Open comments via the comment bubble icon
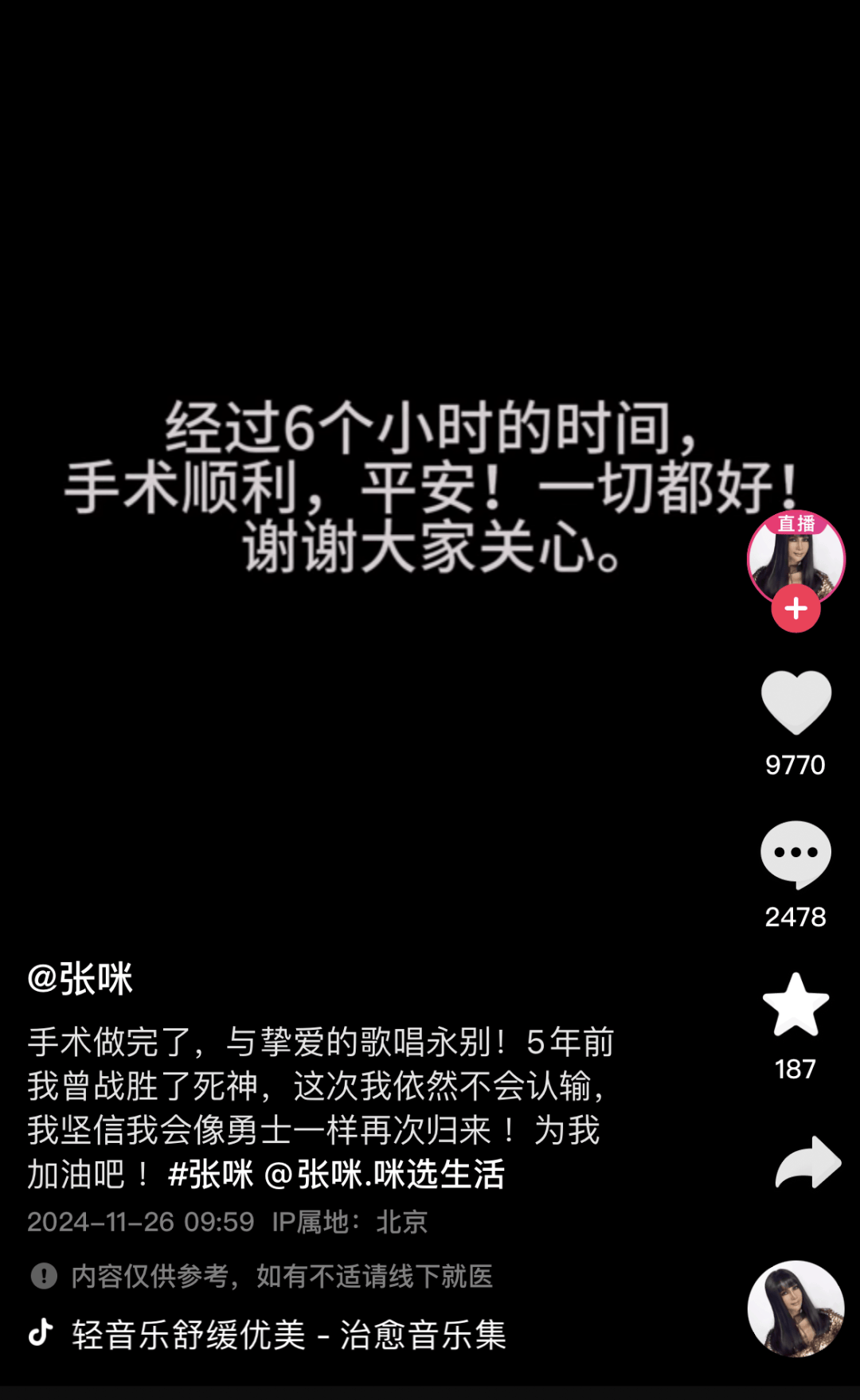860x1400 pixels. [x=795, y=852]
